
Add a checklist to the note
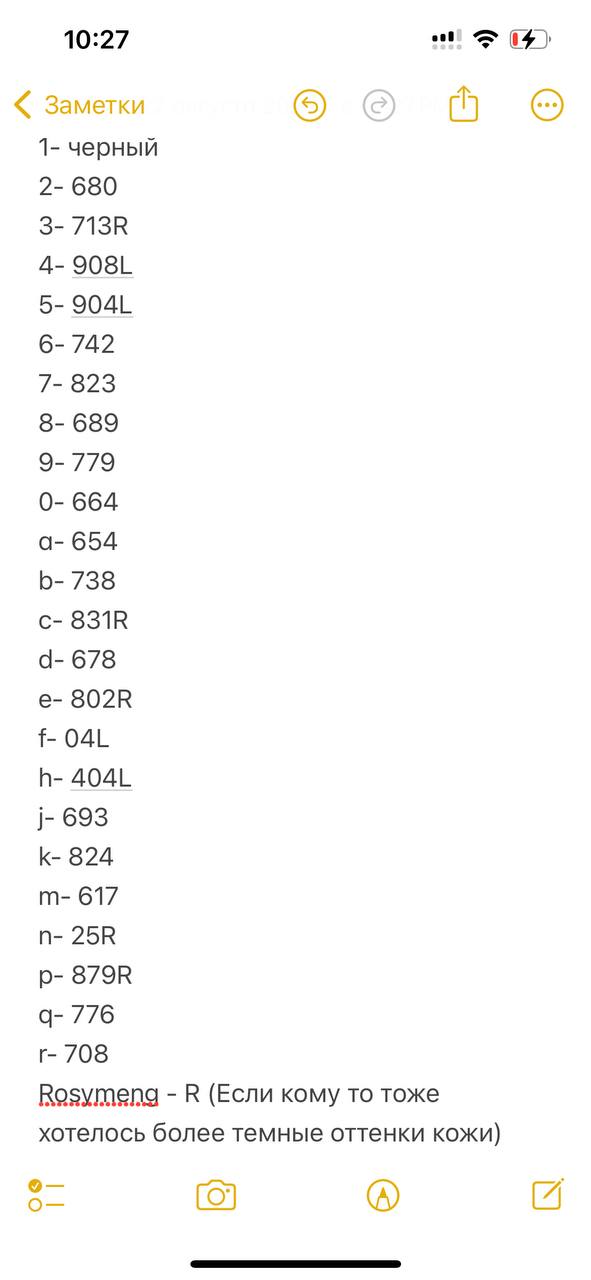coord(46,1195)
